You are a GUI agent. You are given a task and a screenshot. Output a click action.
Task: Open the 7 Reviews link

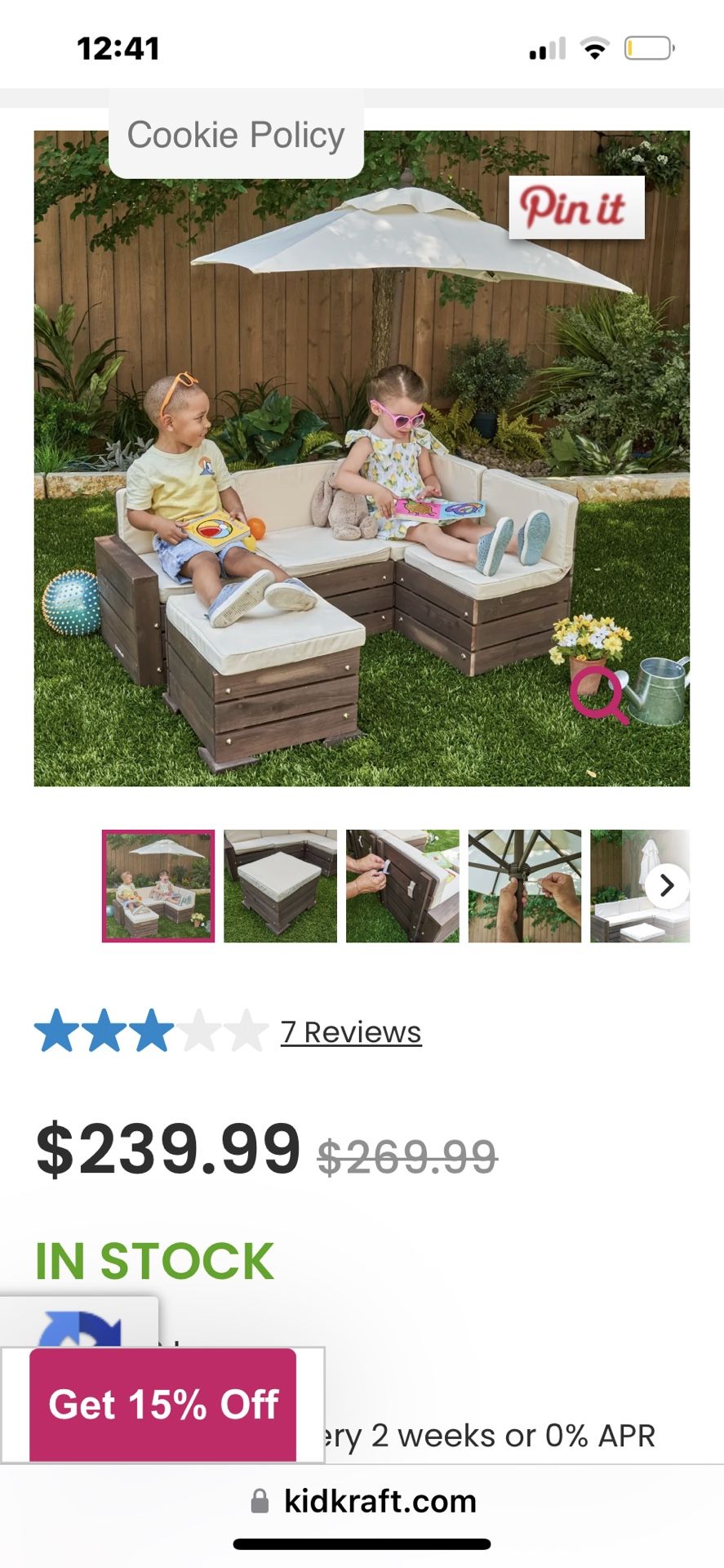351,1031
